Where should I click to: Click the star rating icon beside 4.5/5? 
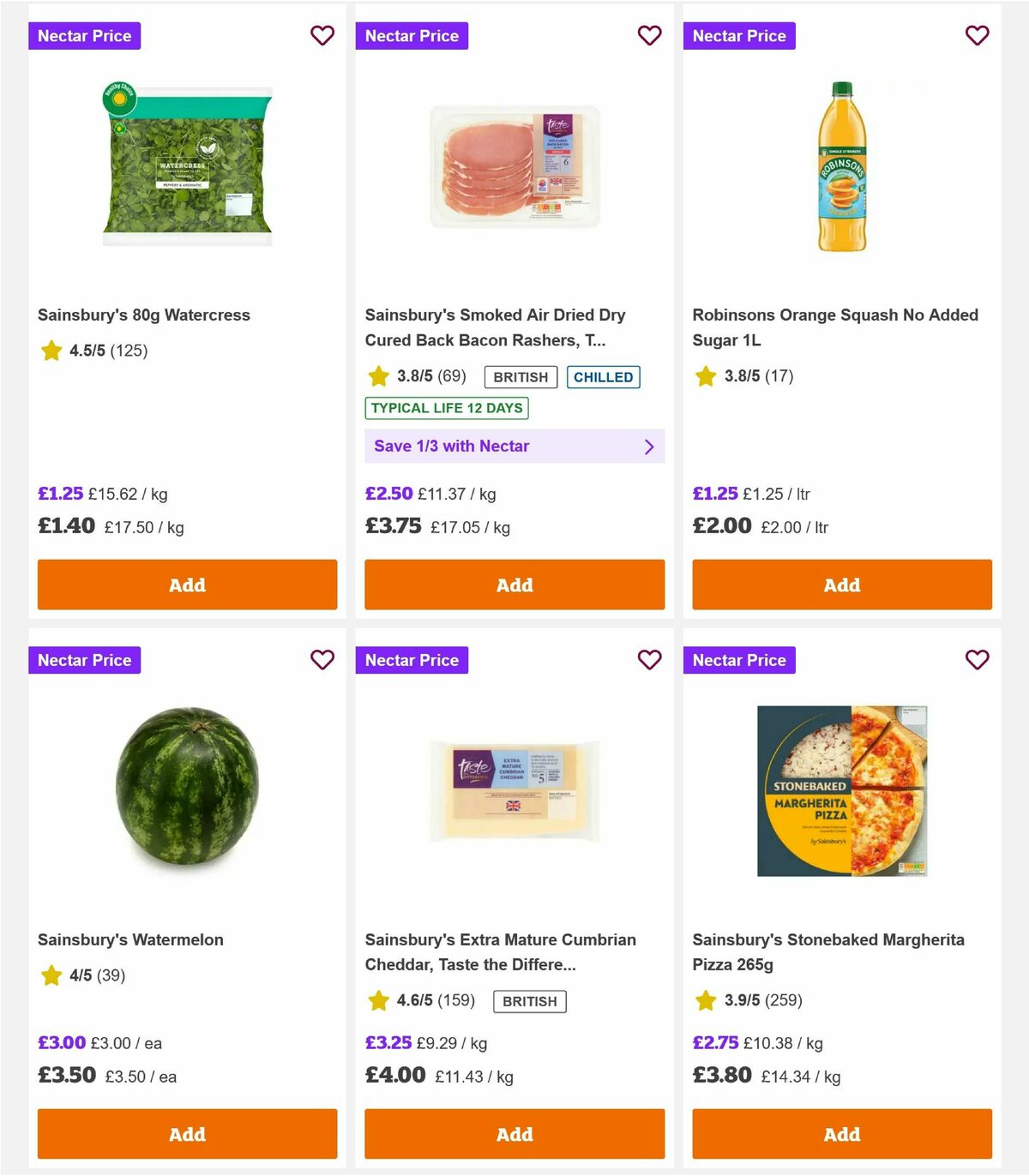pos(51,351)
